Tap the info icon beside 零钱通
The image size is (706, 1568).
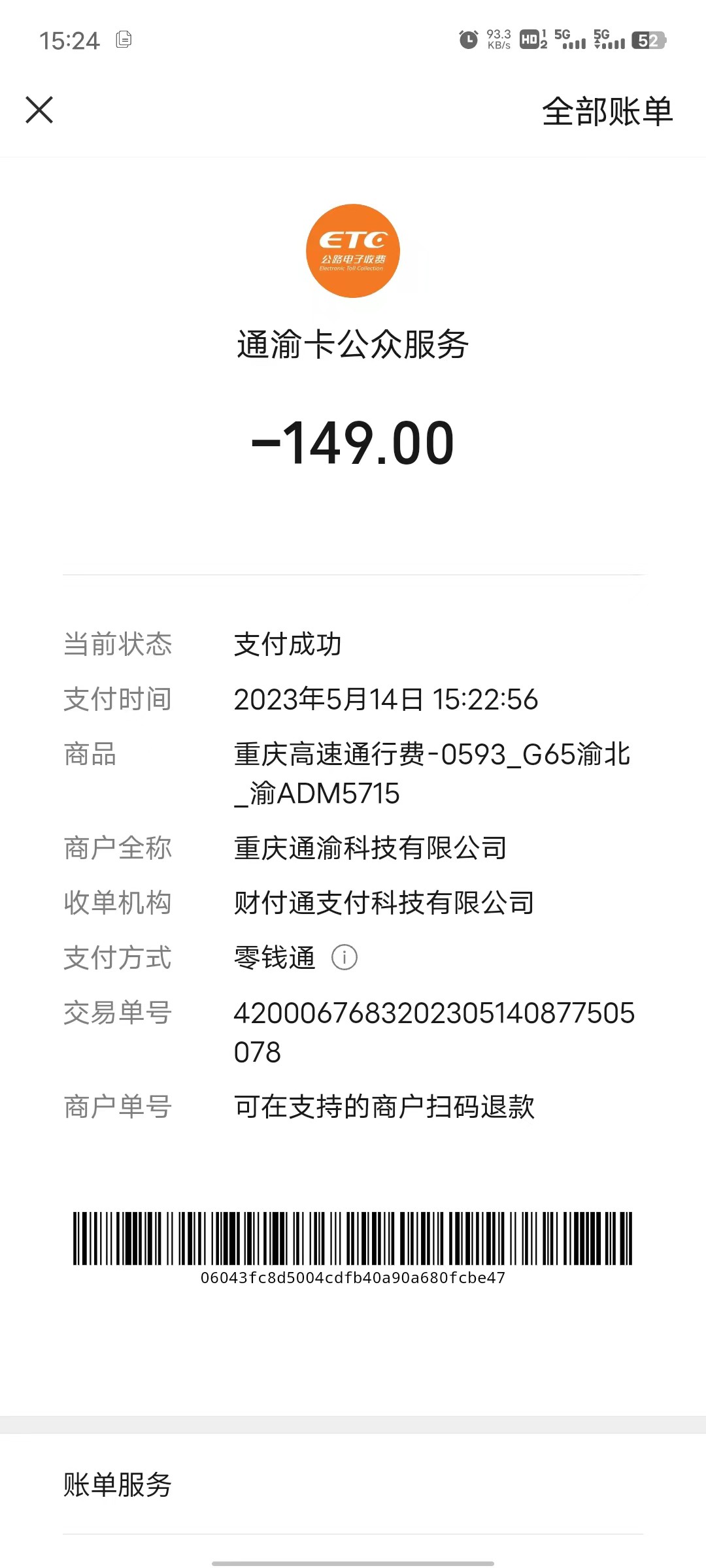[x=345, y=958]
